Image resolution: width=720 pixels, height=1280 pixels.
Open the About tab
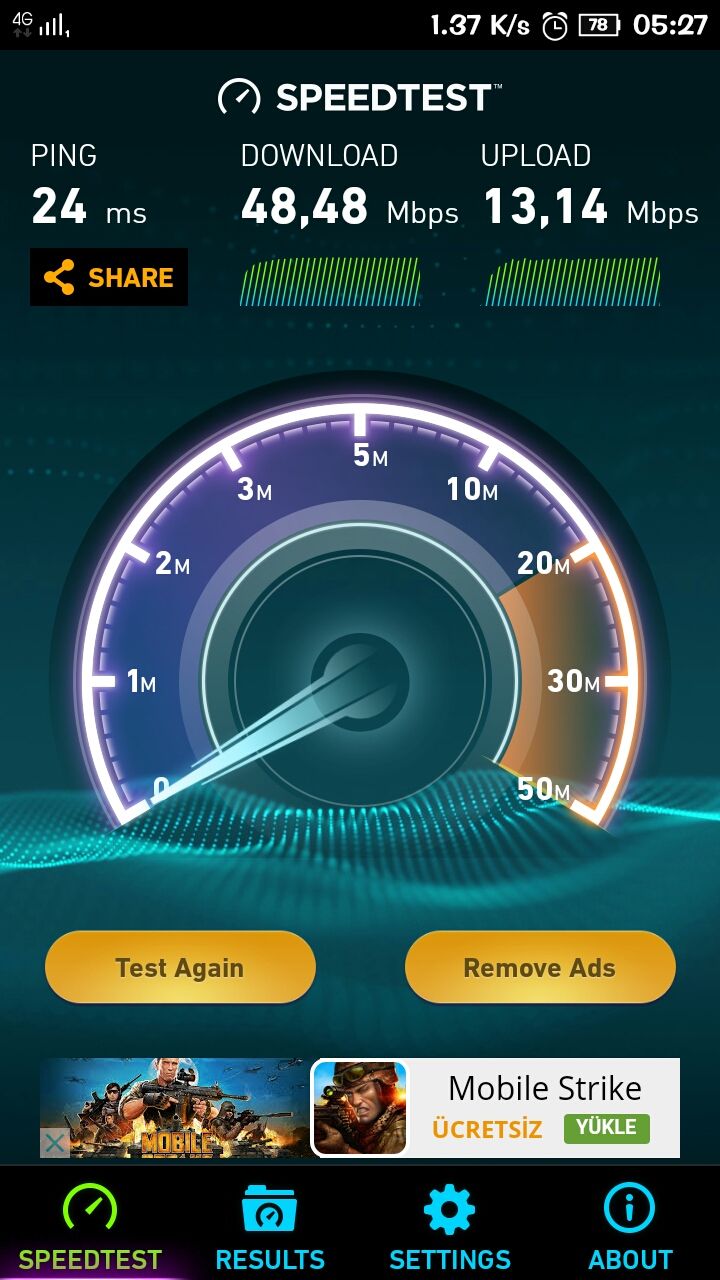630,1226
